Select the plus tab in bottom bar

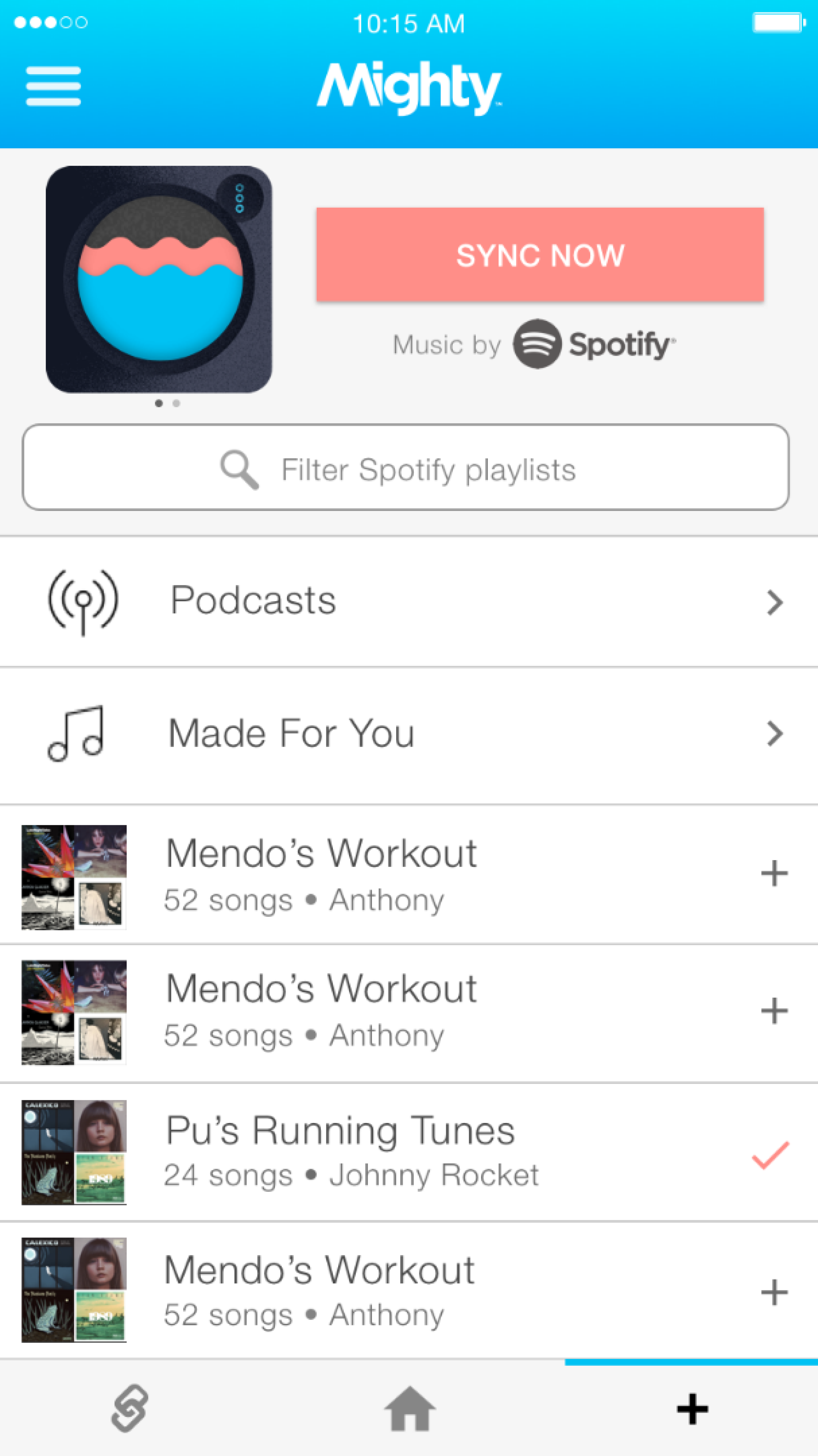(692, 1410)
